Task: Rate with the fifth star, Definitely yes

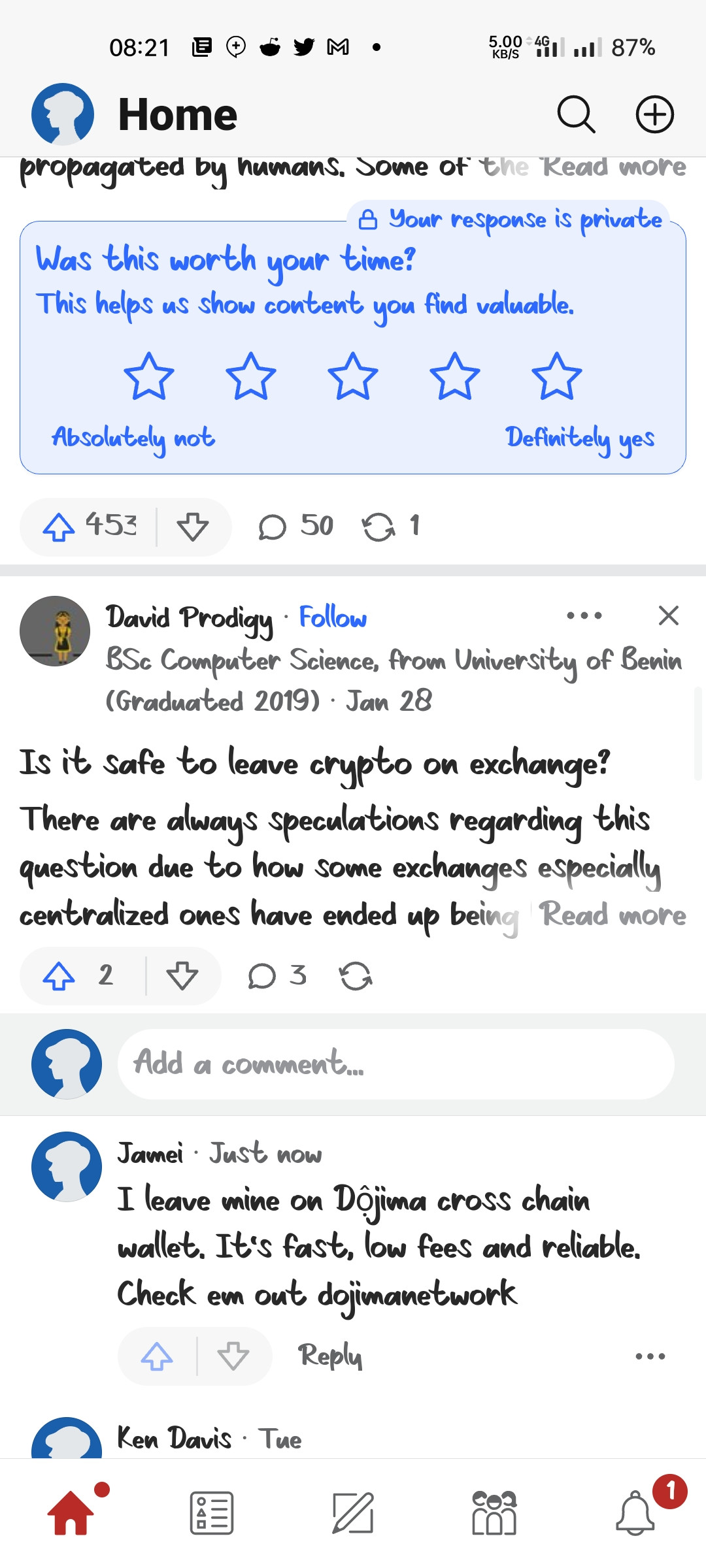Action: point(556,376)
